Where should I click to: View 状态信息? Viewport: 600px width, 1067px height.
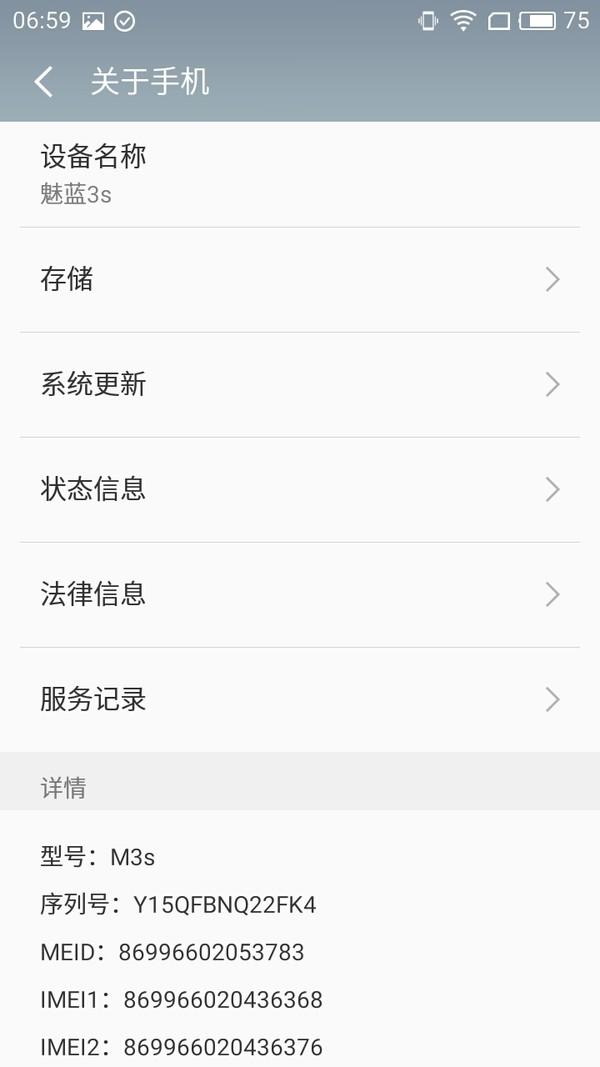click(300, 489)
